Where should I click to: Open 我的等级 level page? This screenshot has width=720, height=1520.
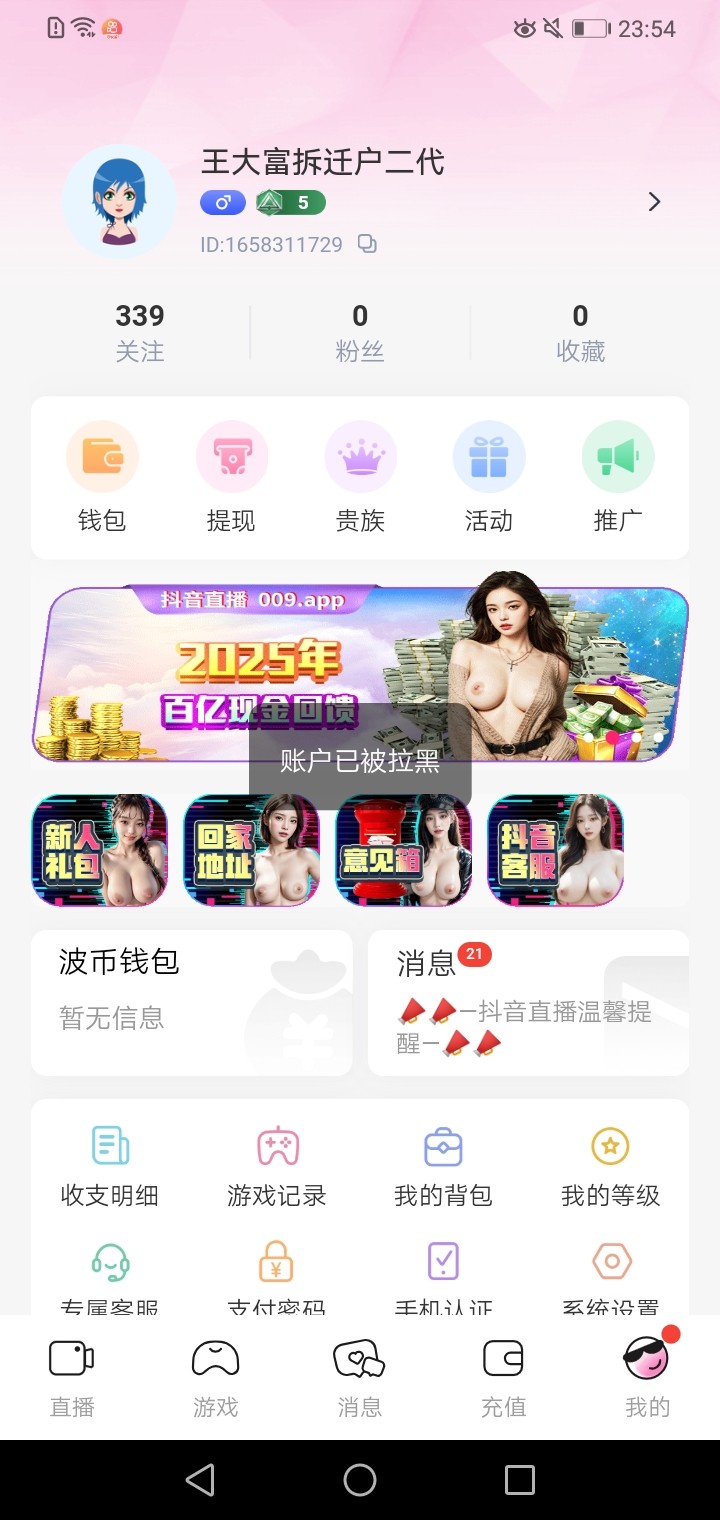click(x=610, y=1166)
